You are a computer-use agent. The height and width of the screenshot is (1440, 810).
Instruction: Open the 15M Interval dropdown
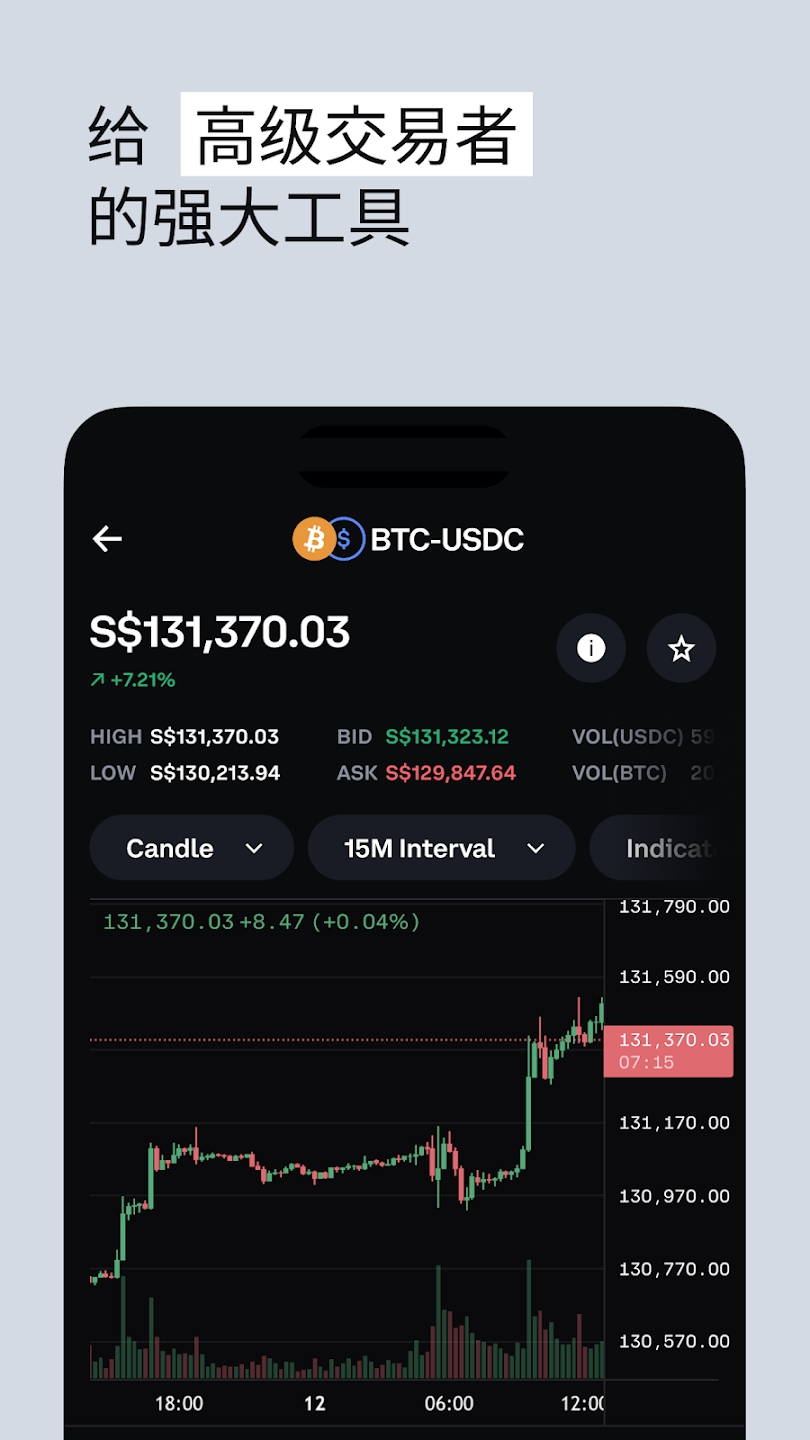[x=441, y=848]
